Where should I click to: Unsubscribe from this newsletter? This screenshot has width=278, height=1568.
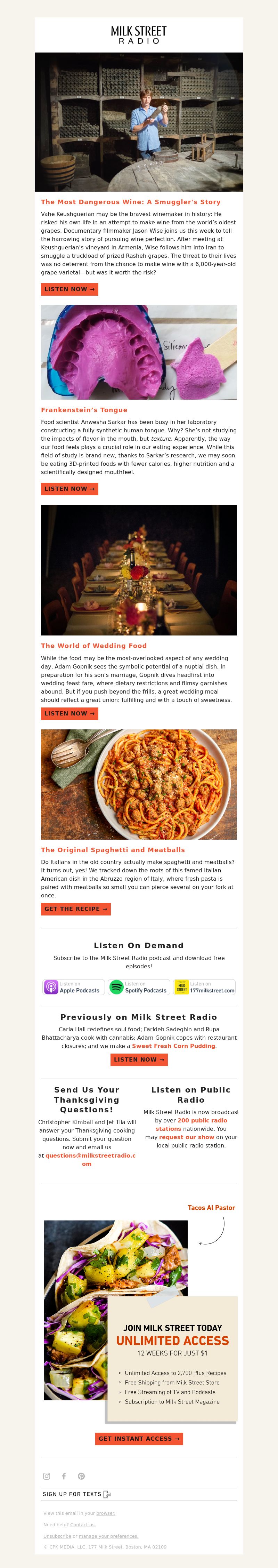[x=57, y=1536]
